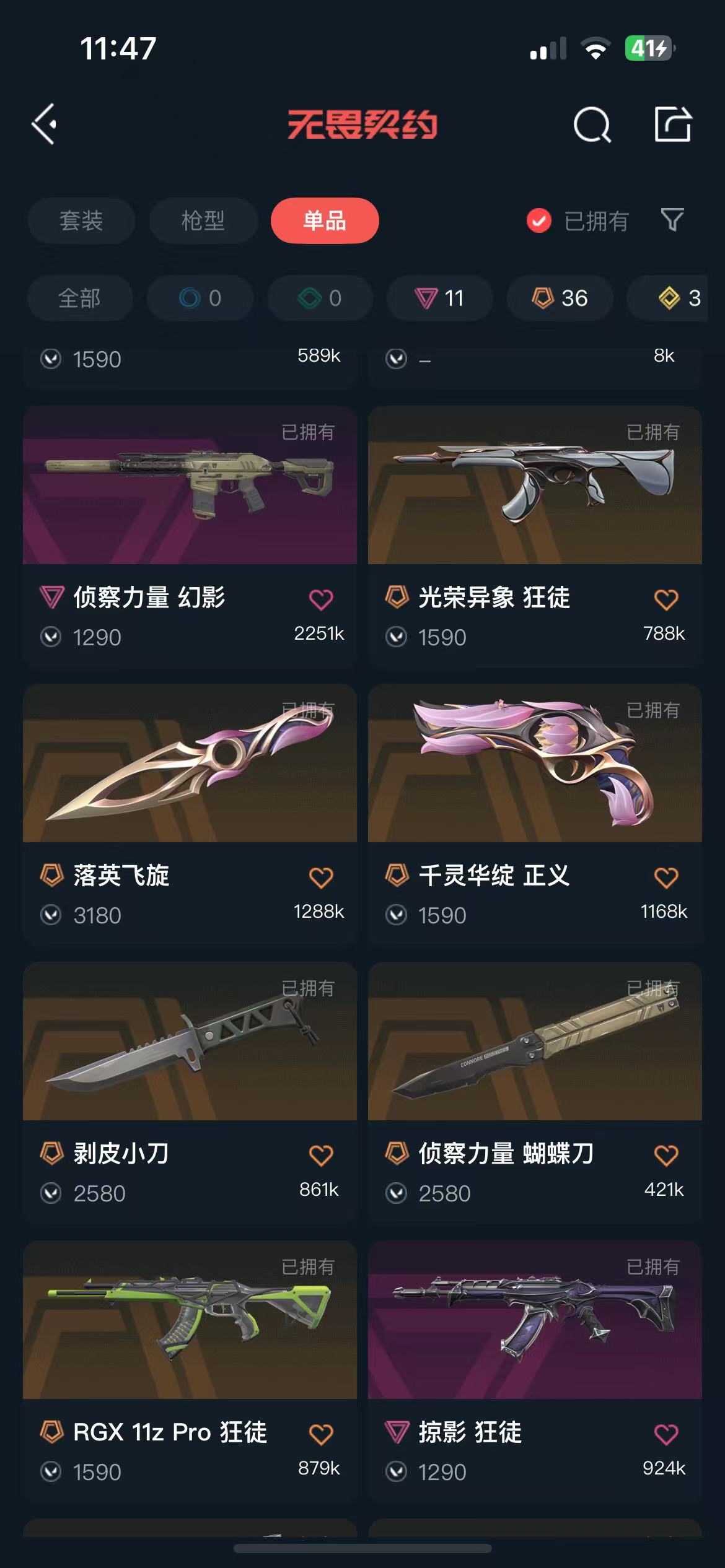Go back using the top-left arrow

tap(45, 124)
